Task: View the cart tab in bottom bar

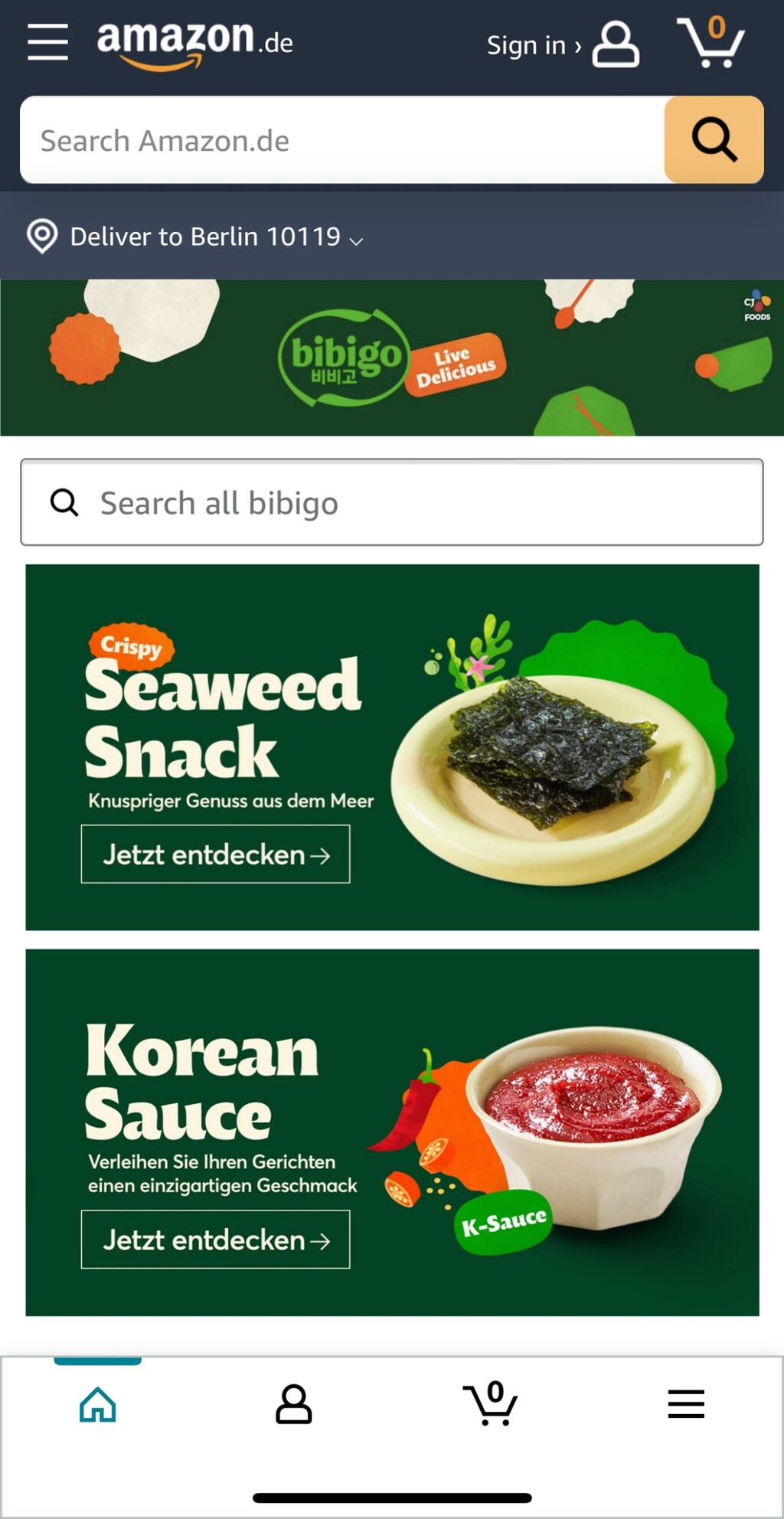Action: (490, 1404)
